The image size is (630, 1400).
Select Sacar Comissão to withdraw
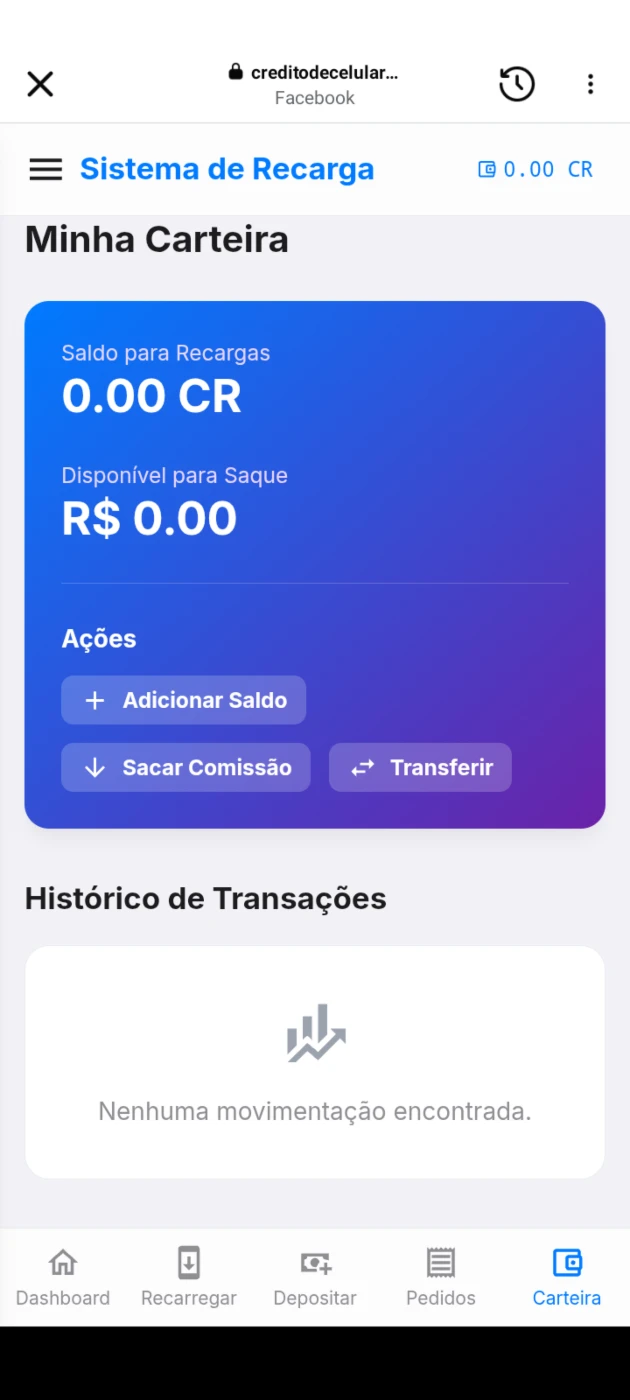click(x=186, y=767)
